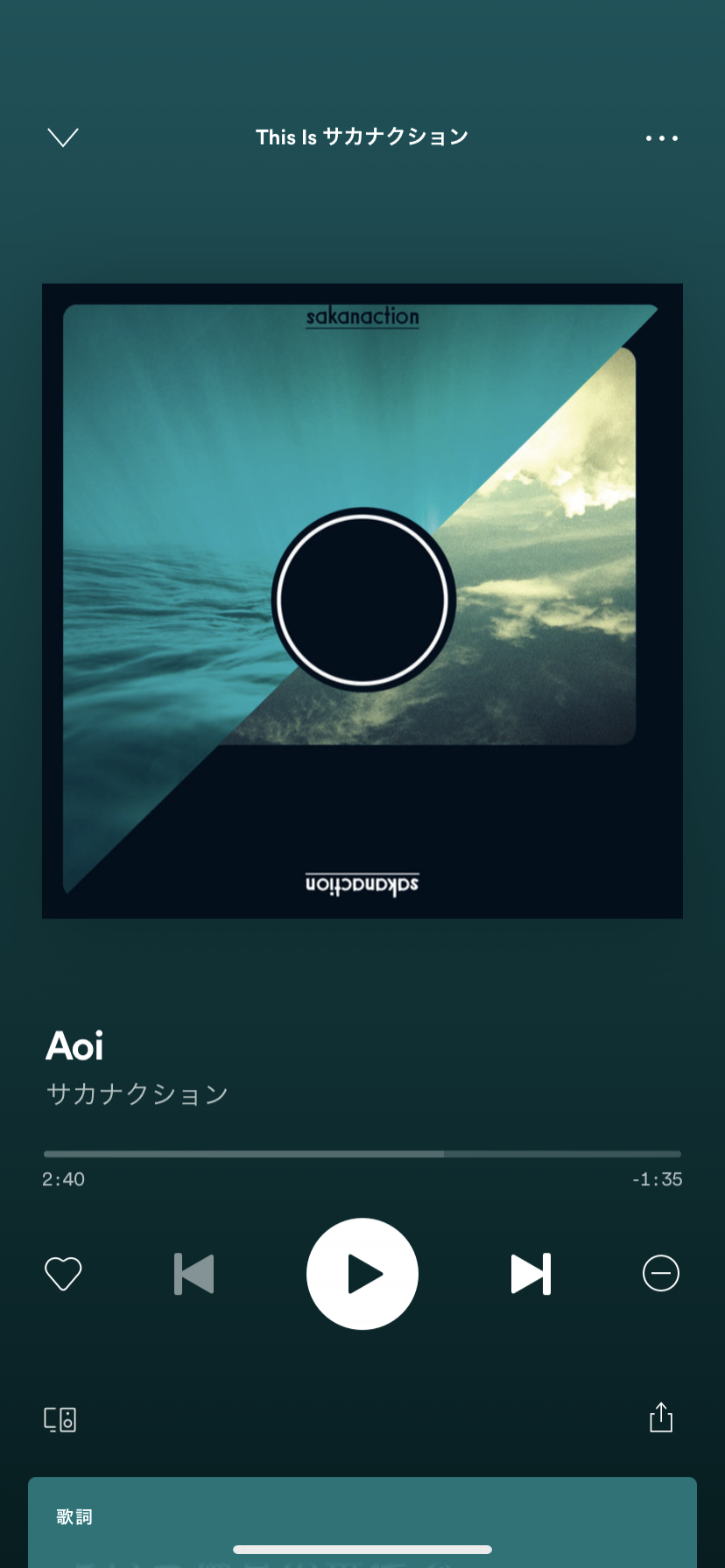Share this song
This screenshot has width=725, height=1568.
pos(661,1417)
